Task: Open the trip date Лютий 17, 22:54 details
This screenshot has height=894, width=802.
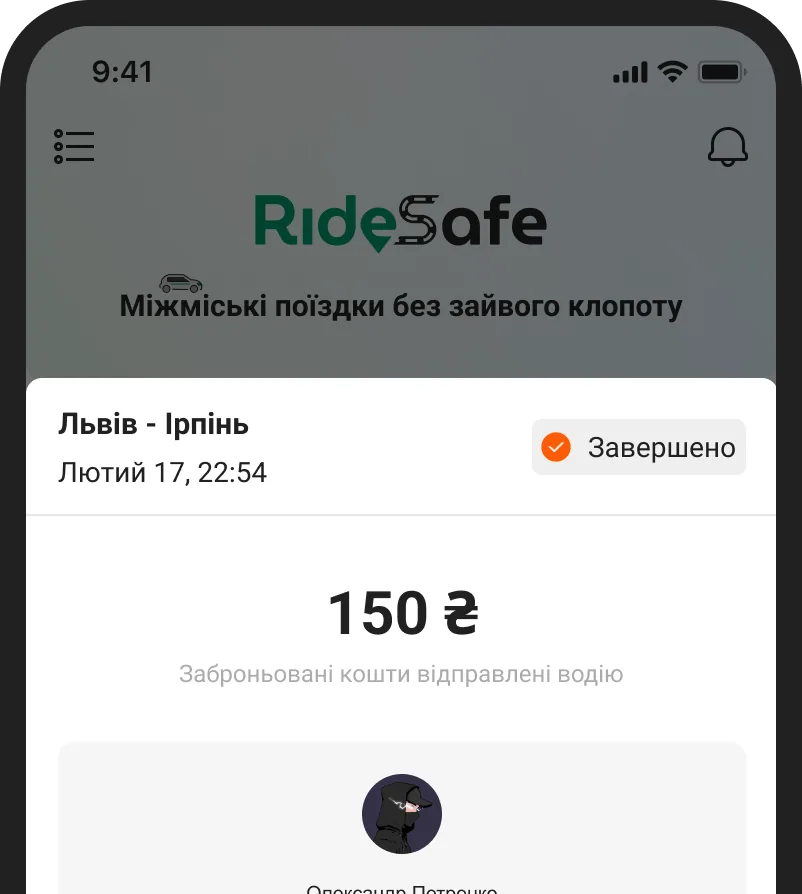Action: click(x=163, y=472)
